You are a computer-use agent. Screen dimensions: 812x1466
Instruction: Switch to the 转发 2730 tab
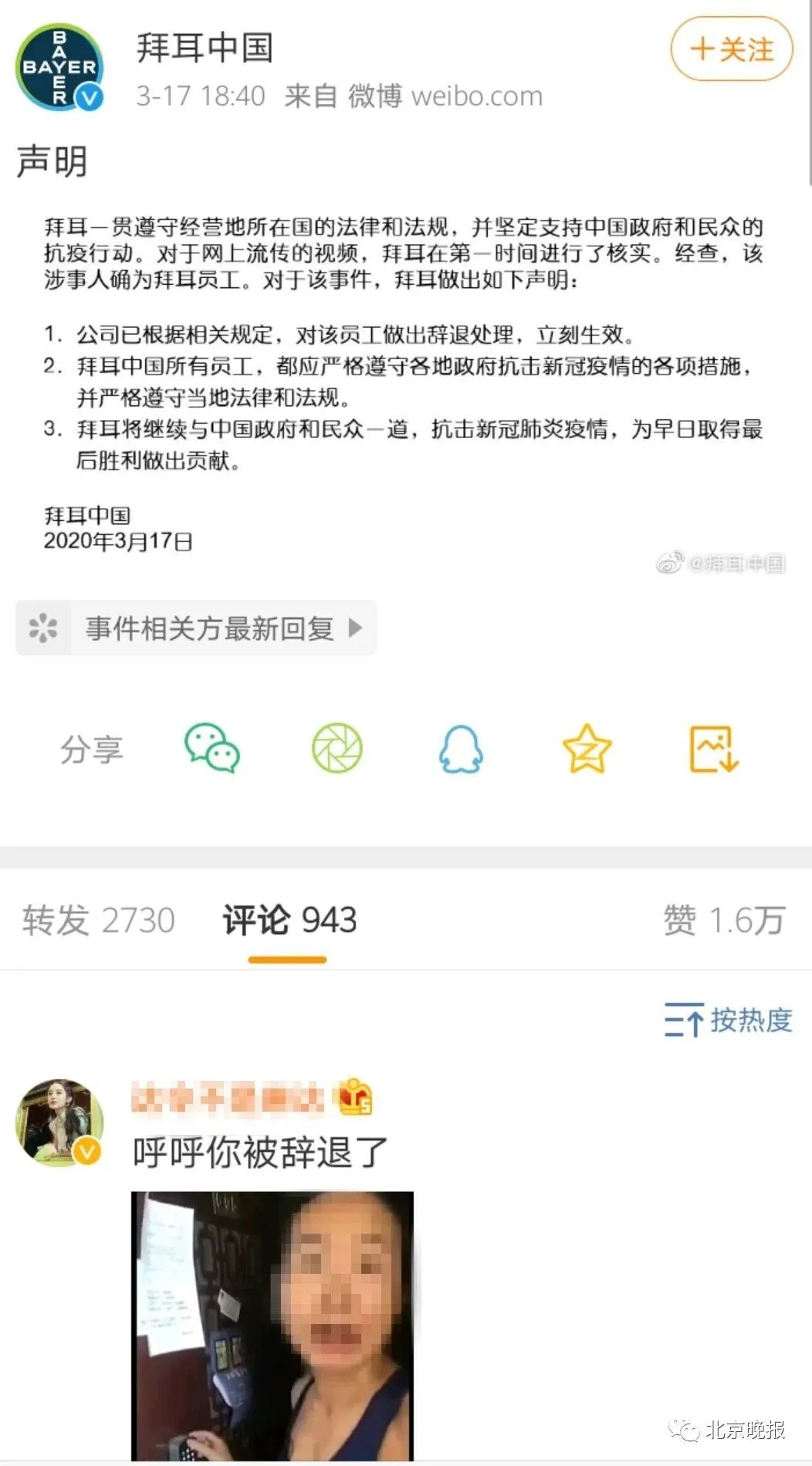(99, 920)
